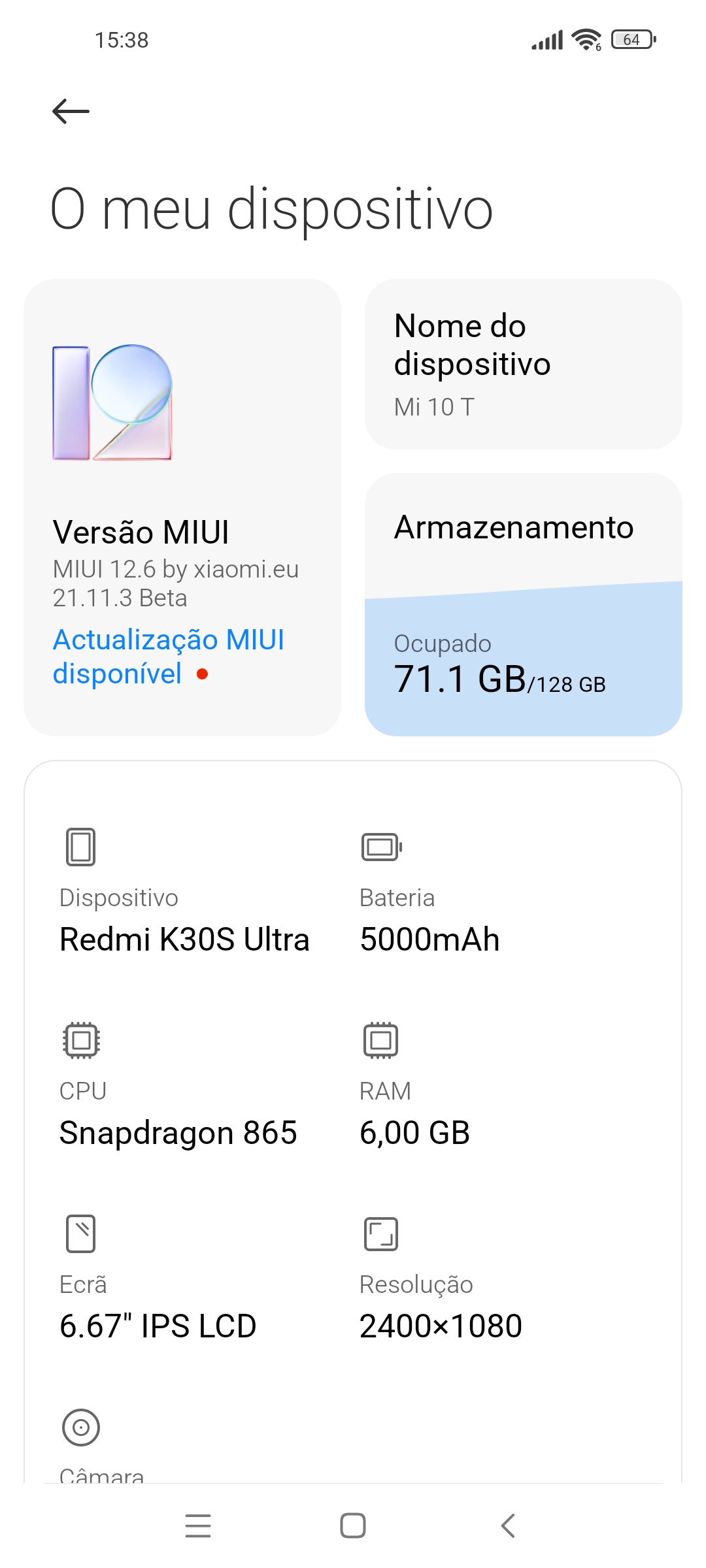This screenshot has width=706, height=1568.
Task: Open the Armazenamento storage card
Action: 523,604
